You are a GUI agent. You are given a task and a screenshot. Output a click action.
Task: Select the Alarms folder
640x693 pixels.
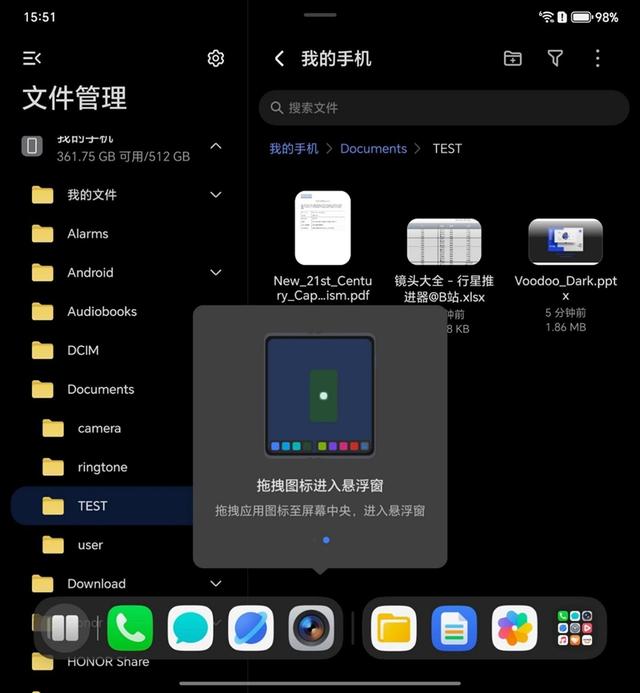click(87, 233)
